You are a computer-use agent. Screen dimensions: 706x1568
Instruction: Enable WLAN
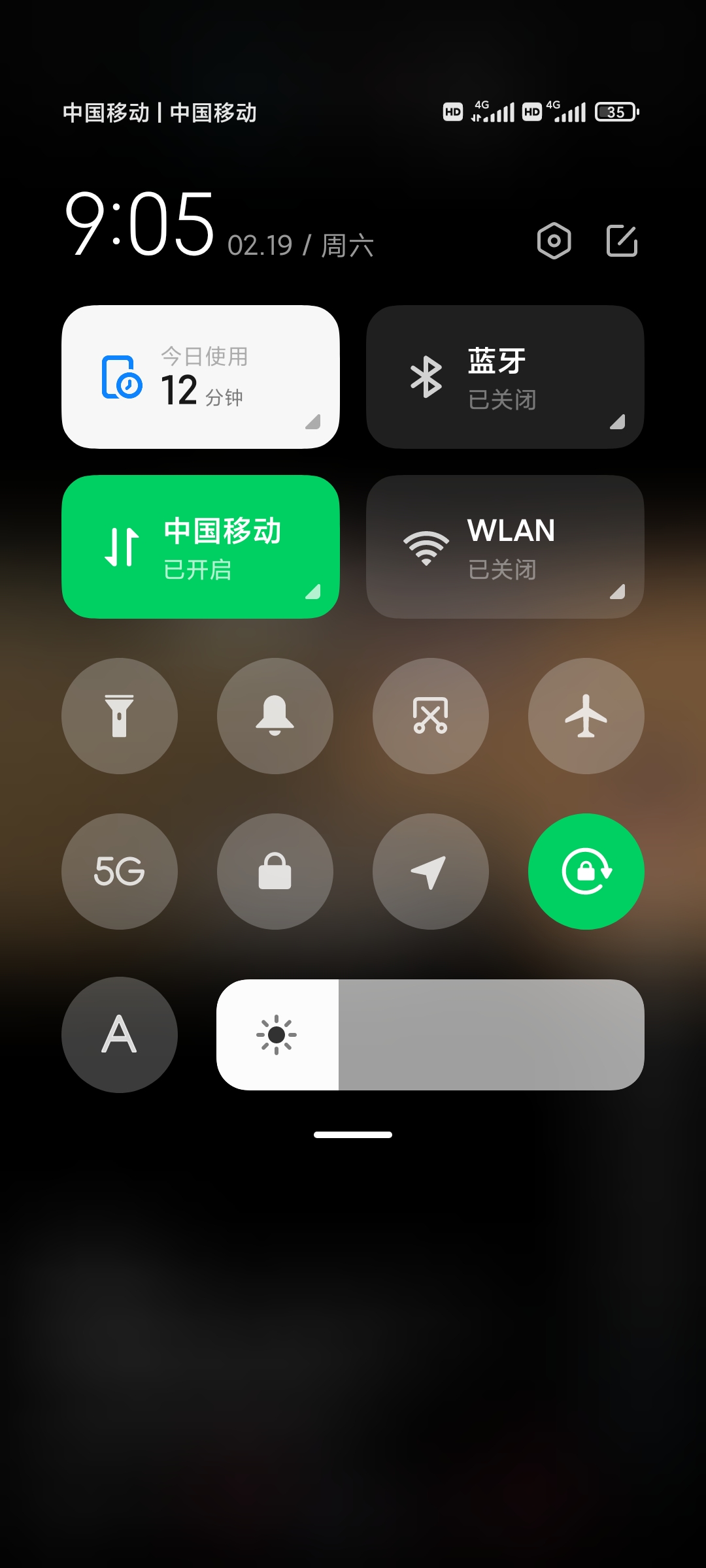coord(505,547)
